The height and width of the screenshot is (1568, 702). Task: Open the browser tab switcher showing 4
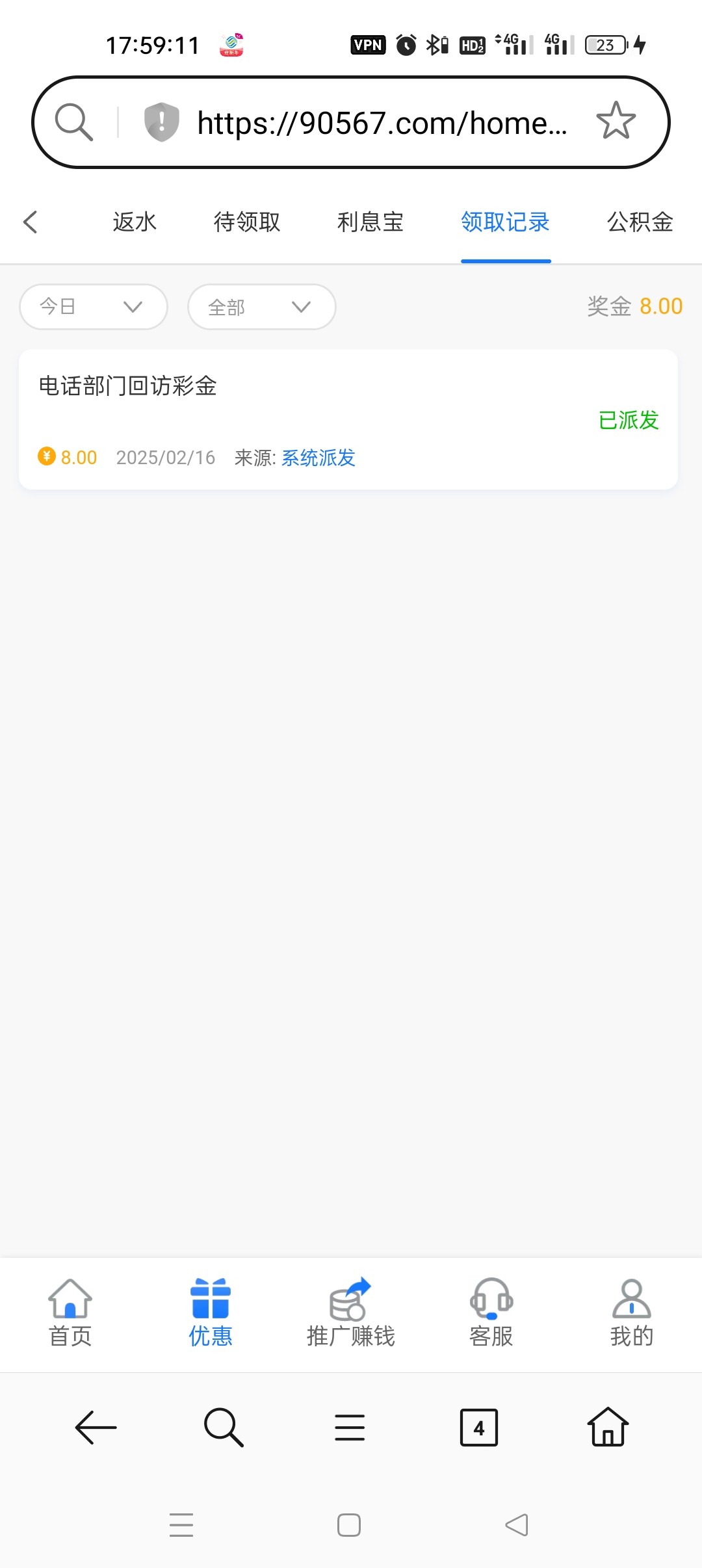[x=479, y=1428]
